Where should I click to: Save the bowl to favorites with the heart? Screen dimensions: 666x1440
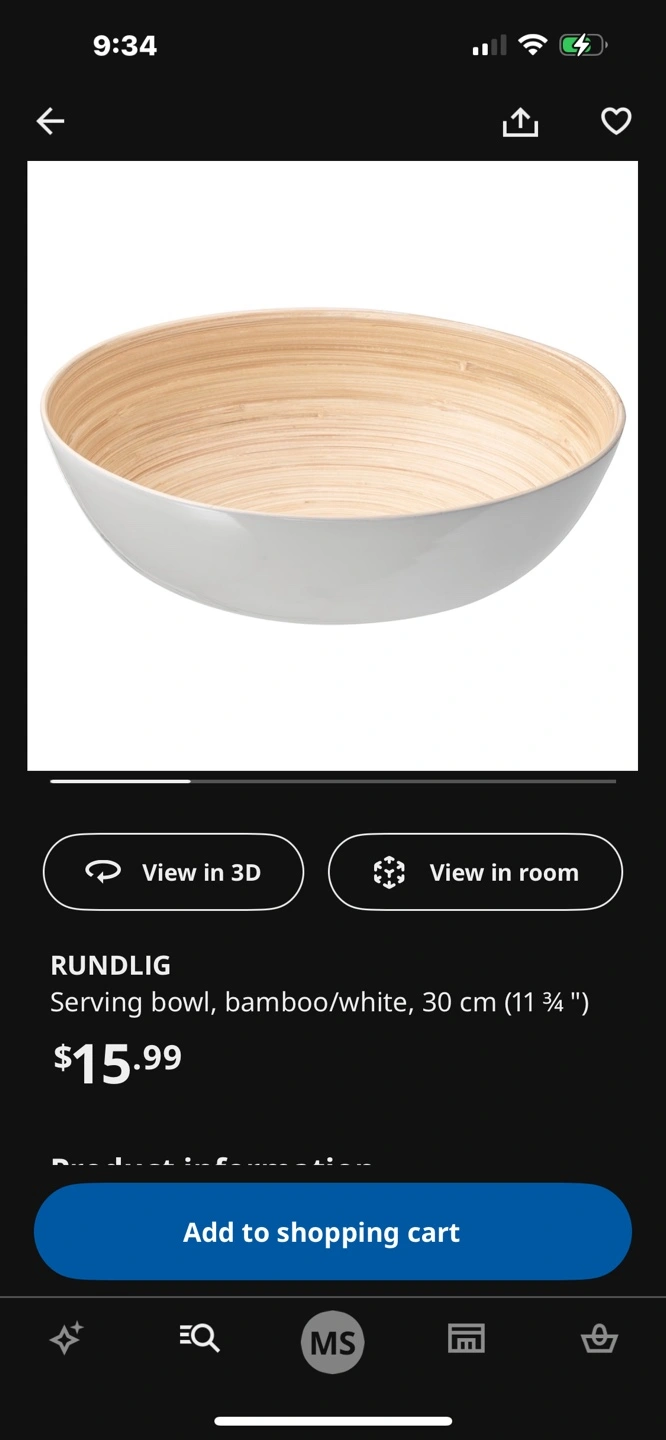coord(615,122)
